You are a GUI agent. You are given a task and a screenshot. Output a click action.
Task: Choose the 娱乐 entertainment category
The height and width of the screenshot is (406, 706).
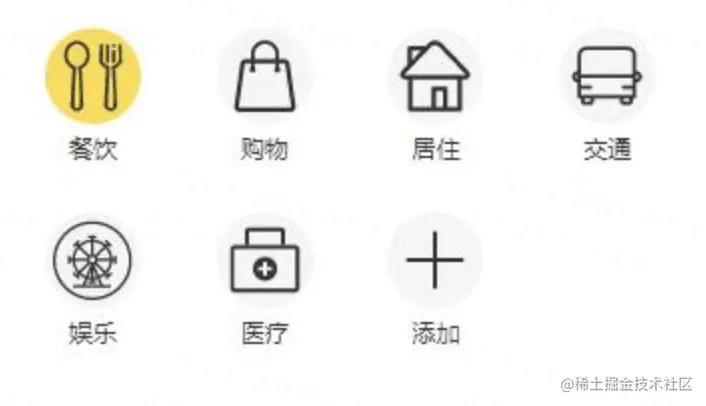coord(93,260)
